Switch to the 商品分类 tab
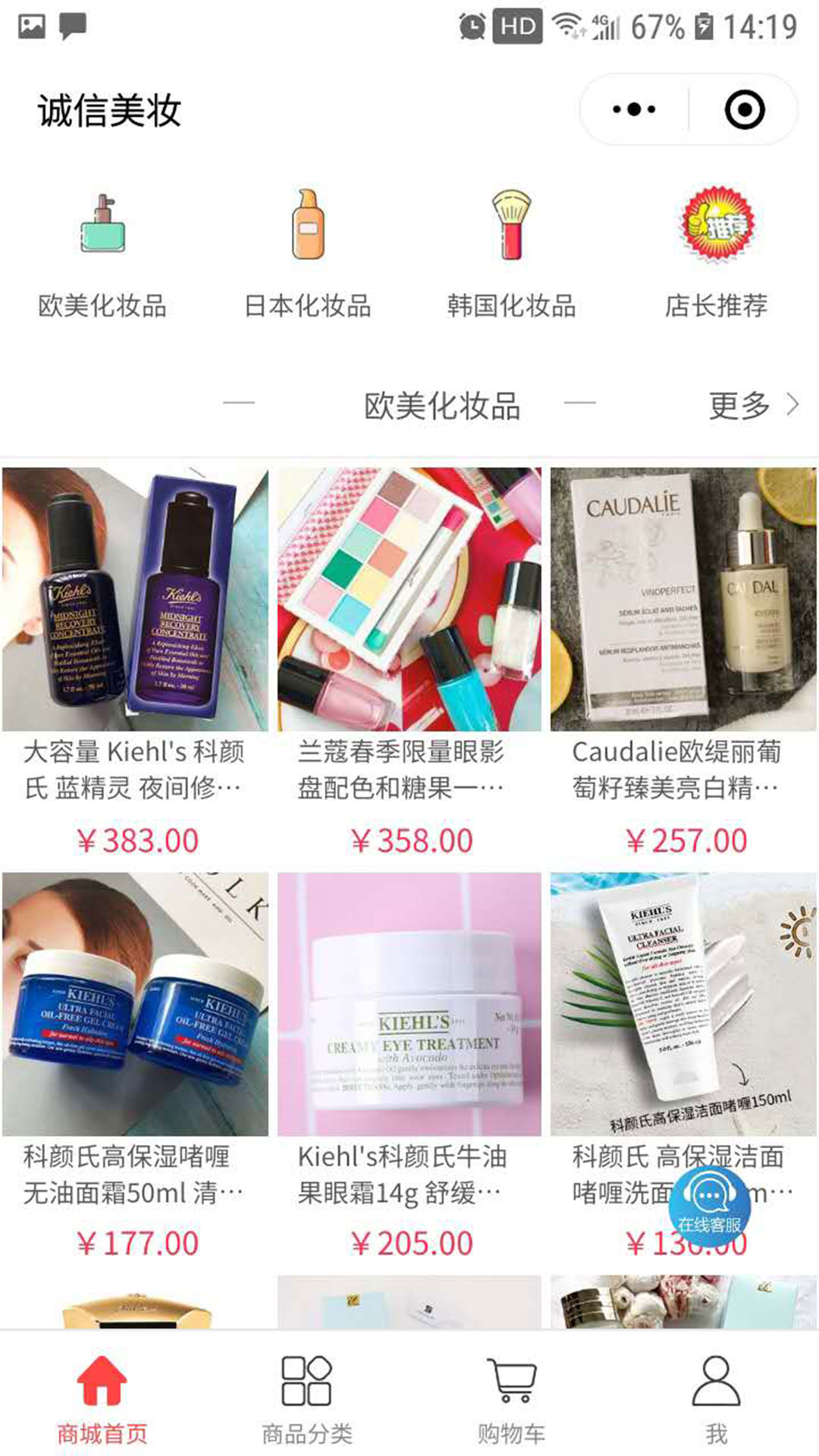The width and height of the screenshot is (819, 1456). pos(307,1399)
